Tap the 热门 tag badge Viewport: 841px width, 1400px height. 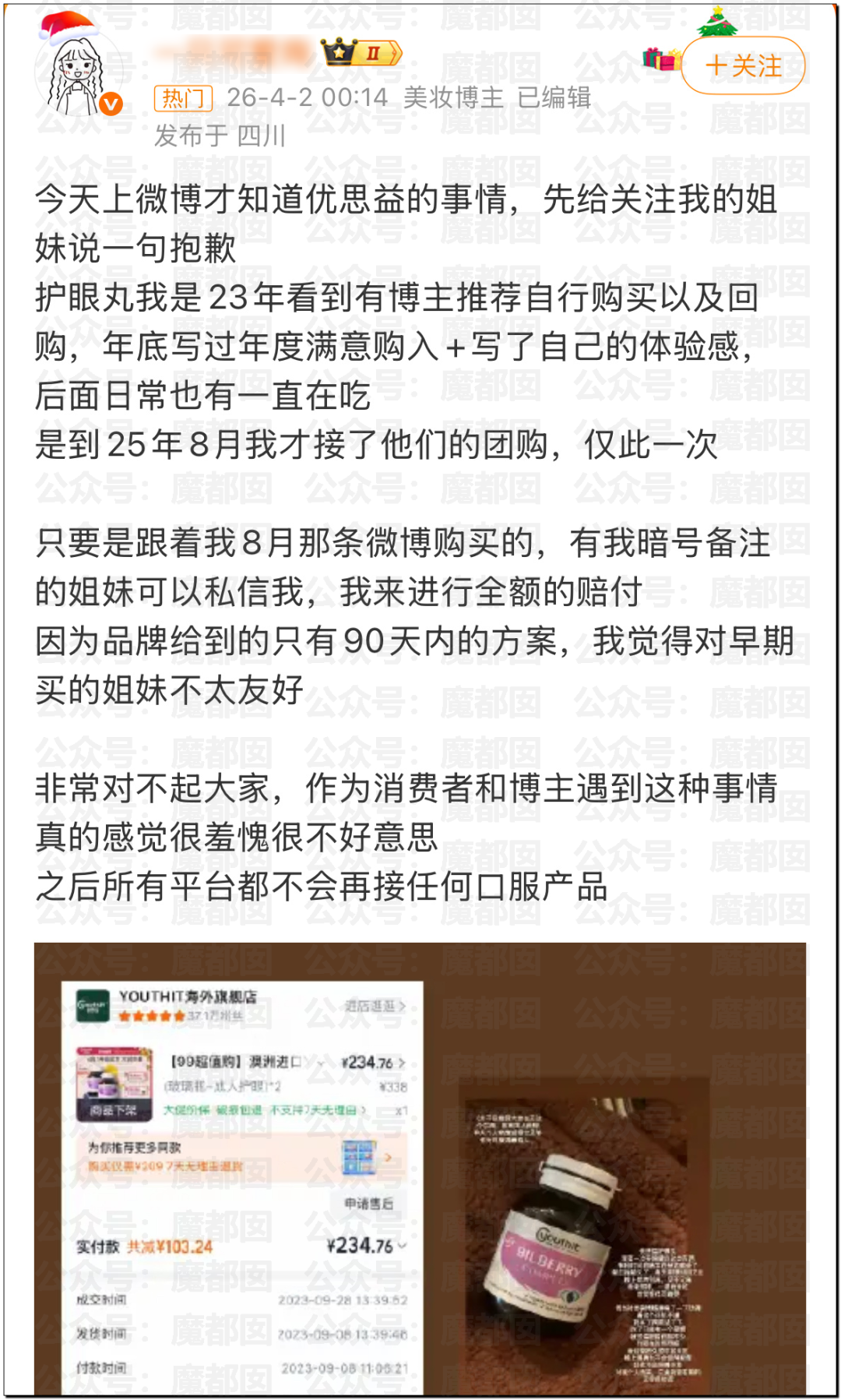pyautogui.click(x=183, y=98)
